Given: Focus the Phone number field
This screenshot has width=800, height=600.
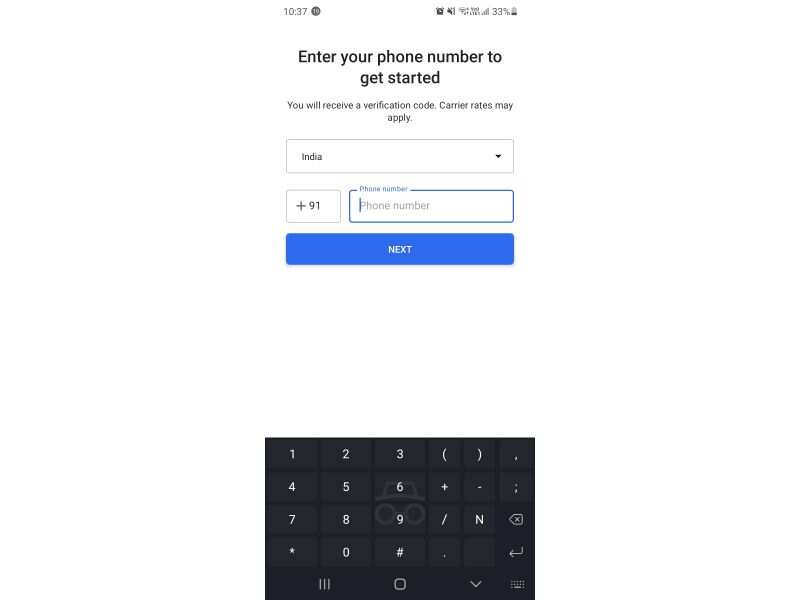Looking at the screenshot, I should click(x=431, y=206).
